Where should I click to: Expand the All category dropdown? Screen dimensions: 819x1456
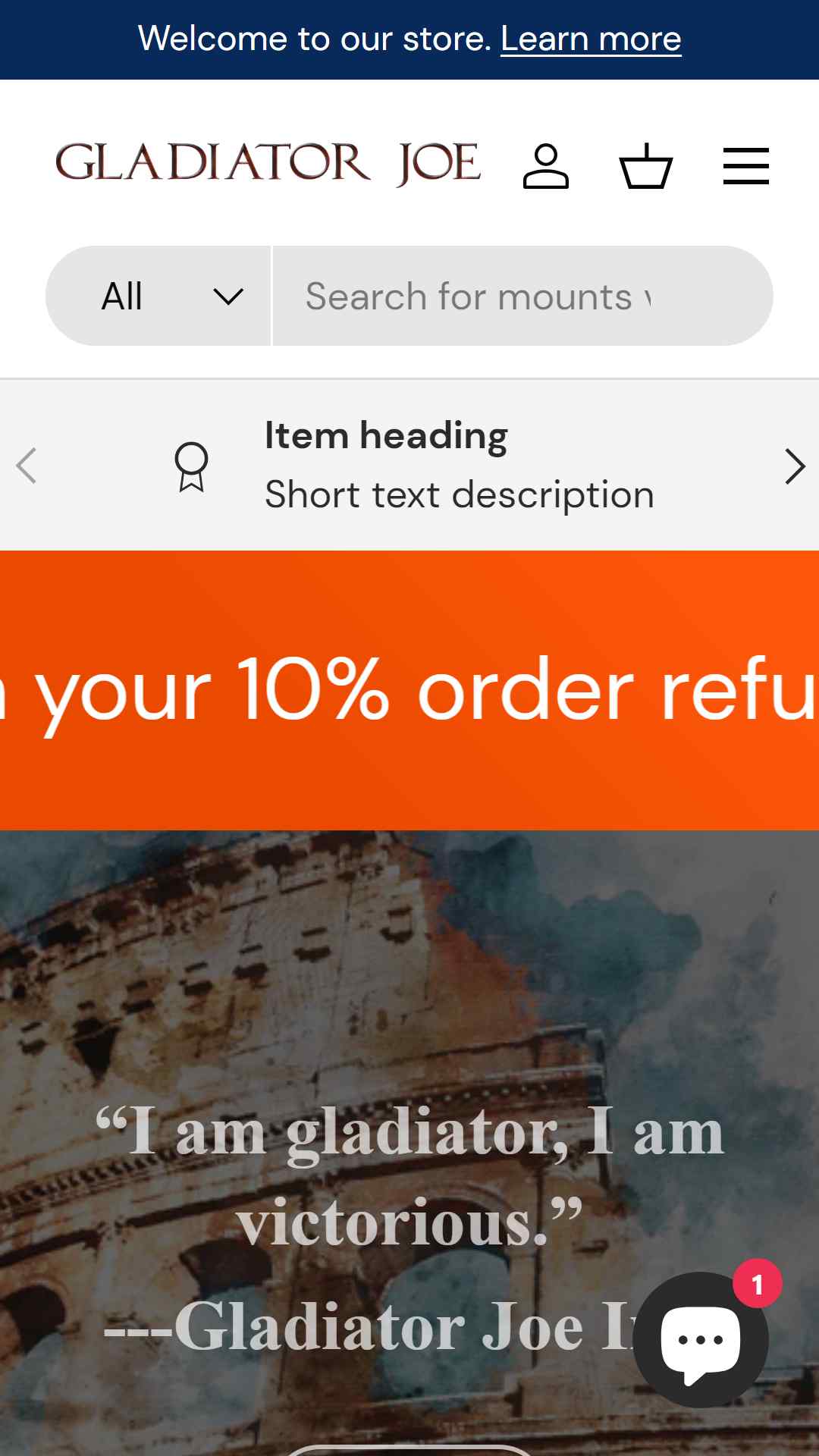[x=158, y=296]
